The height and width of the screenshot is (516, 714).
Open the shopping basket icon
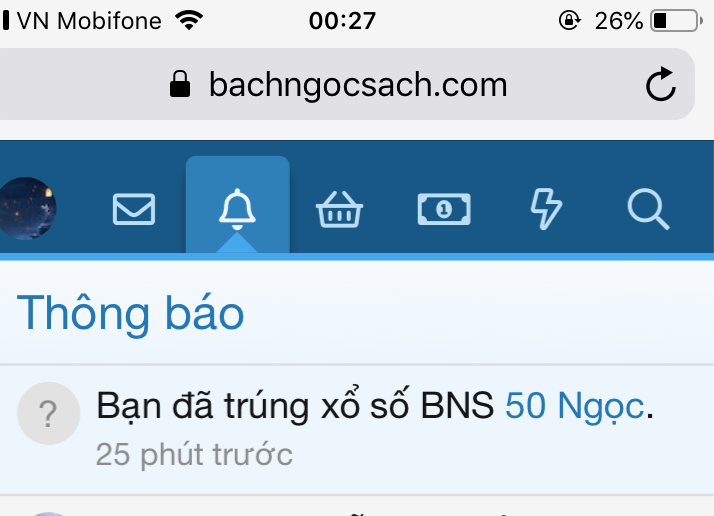(x=340, y=210)
